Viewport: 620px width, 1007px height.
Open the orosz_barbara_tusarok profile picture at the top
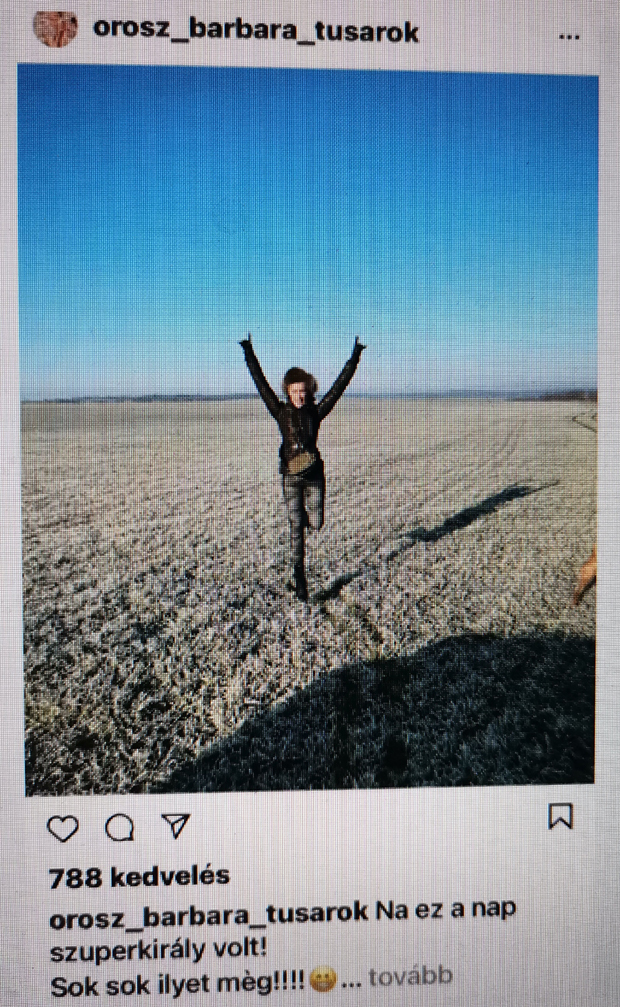55,28
